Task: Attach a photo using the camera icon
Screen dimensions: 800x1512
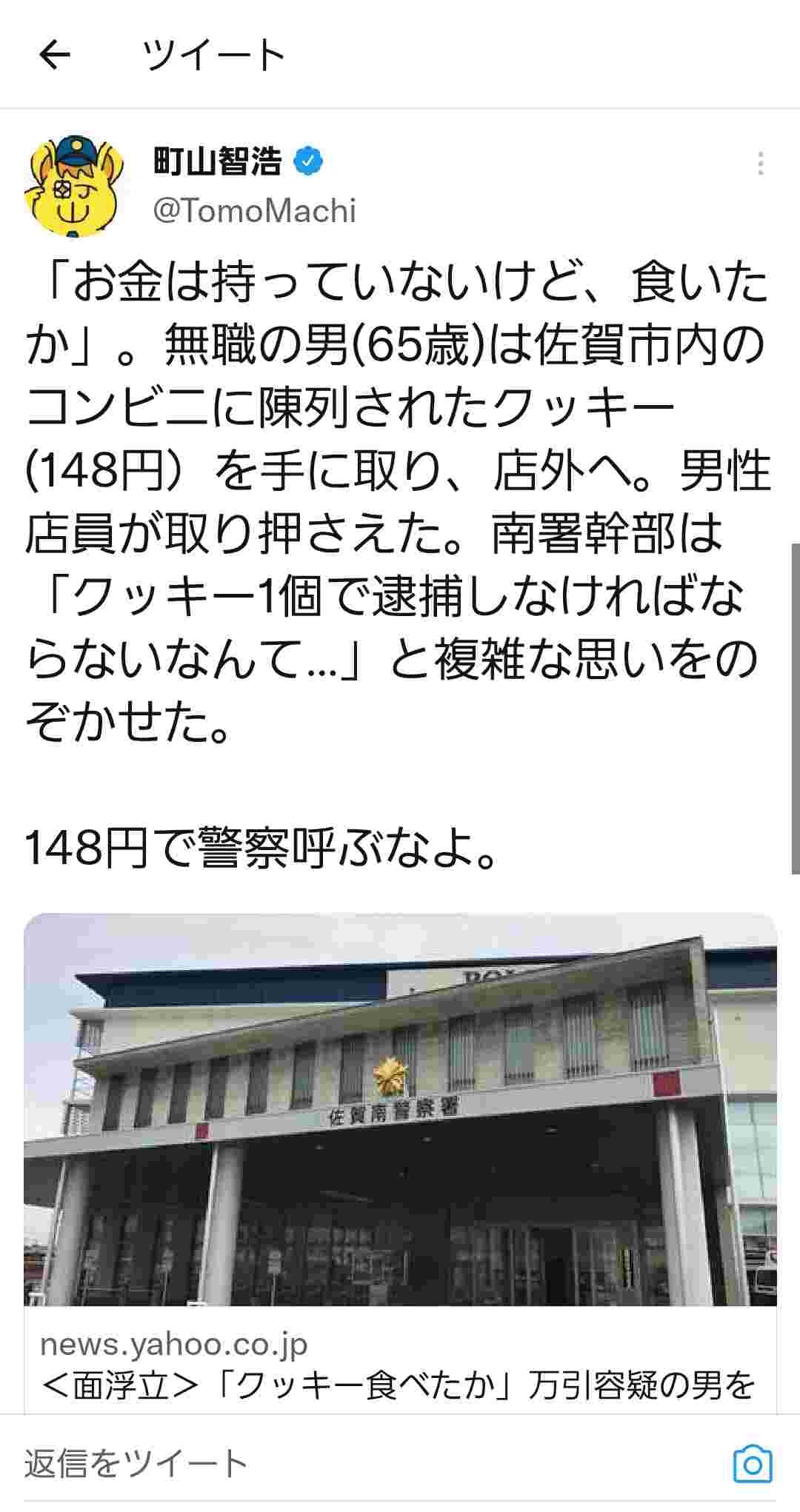Action: point(752,1464)
